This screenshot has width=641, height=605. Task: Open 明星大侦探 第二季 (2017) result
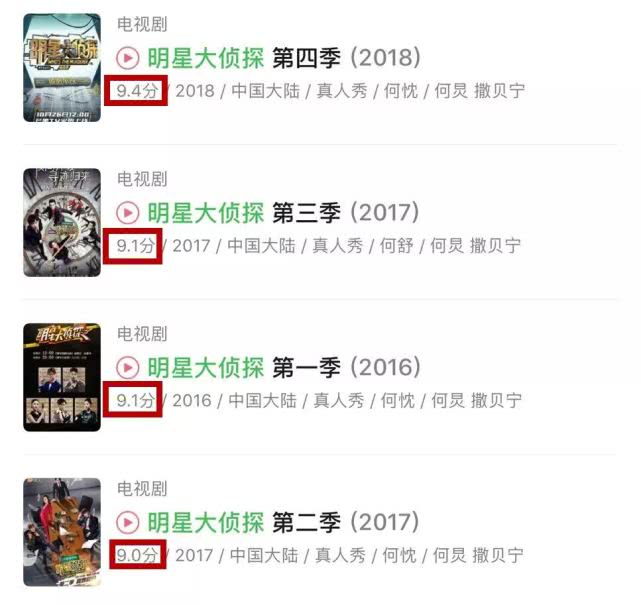(x=283, y=523)
